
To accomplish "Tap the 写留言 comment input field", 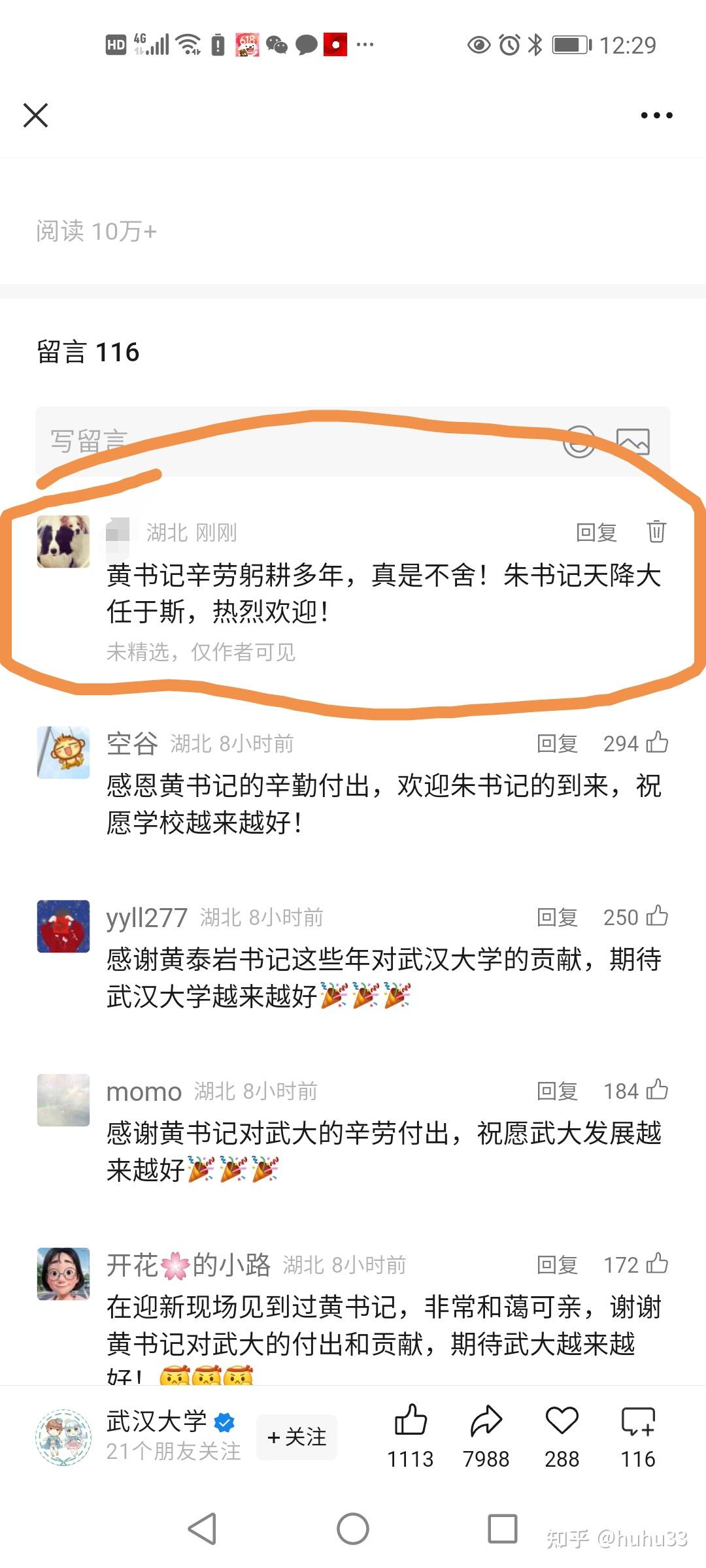I will [x=353, y=442].
